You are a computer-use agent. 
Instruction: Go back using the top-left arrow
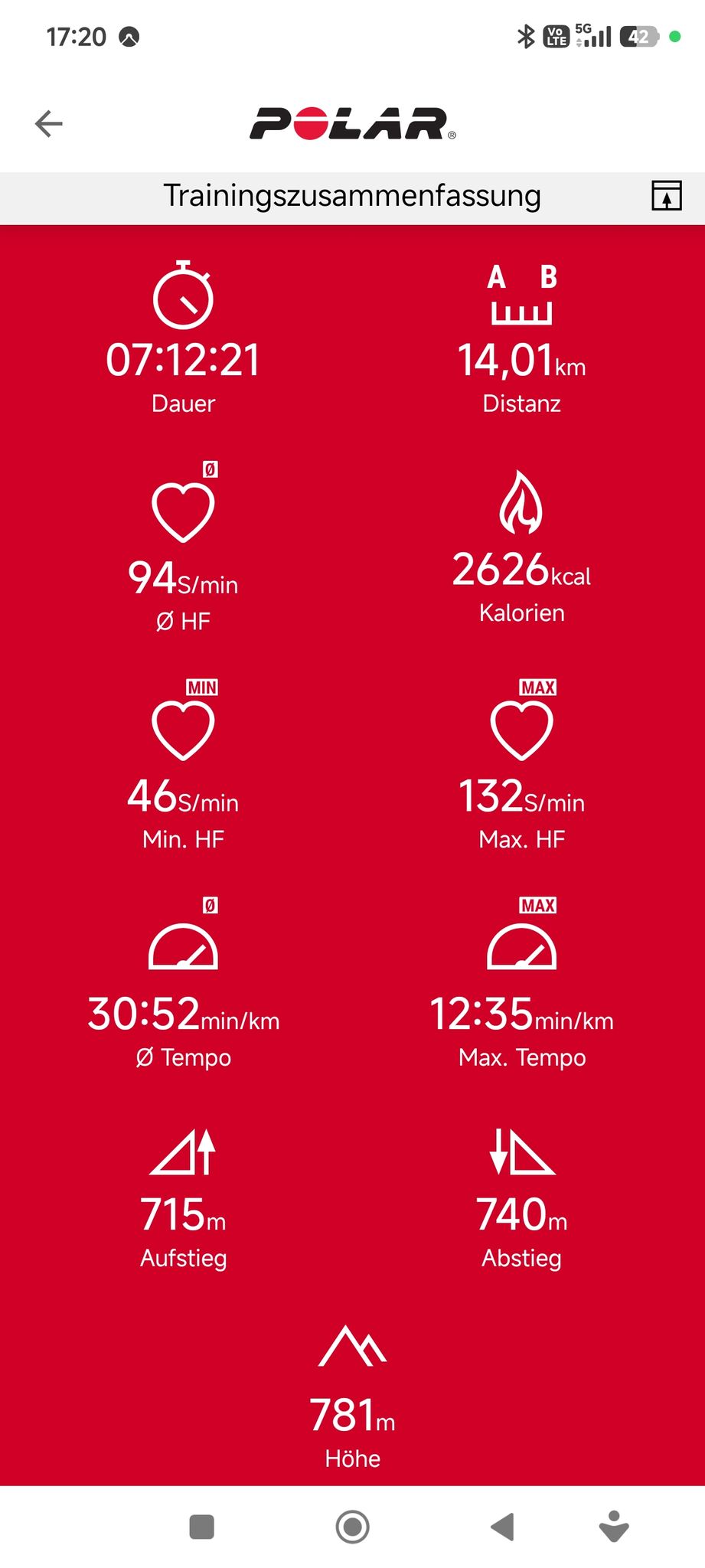click(49, 123)
